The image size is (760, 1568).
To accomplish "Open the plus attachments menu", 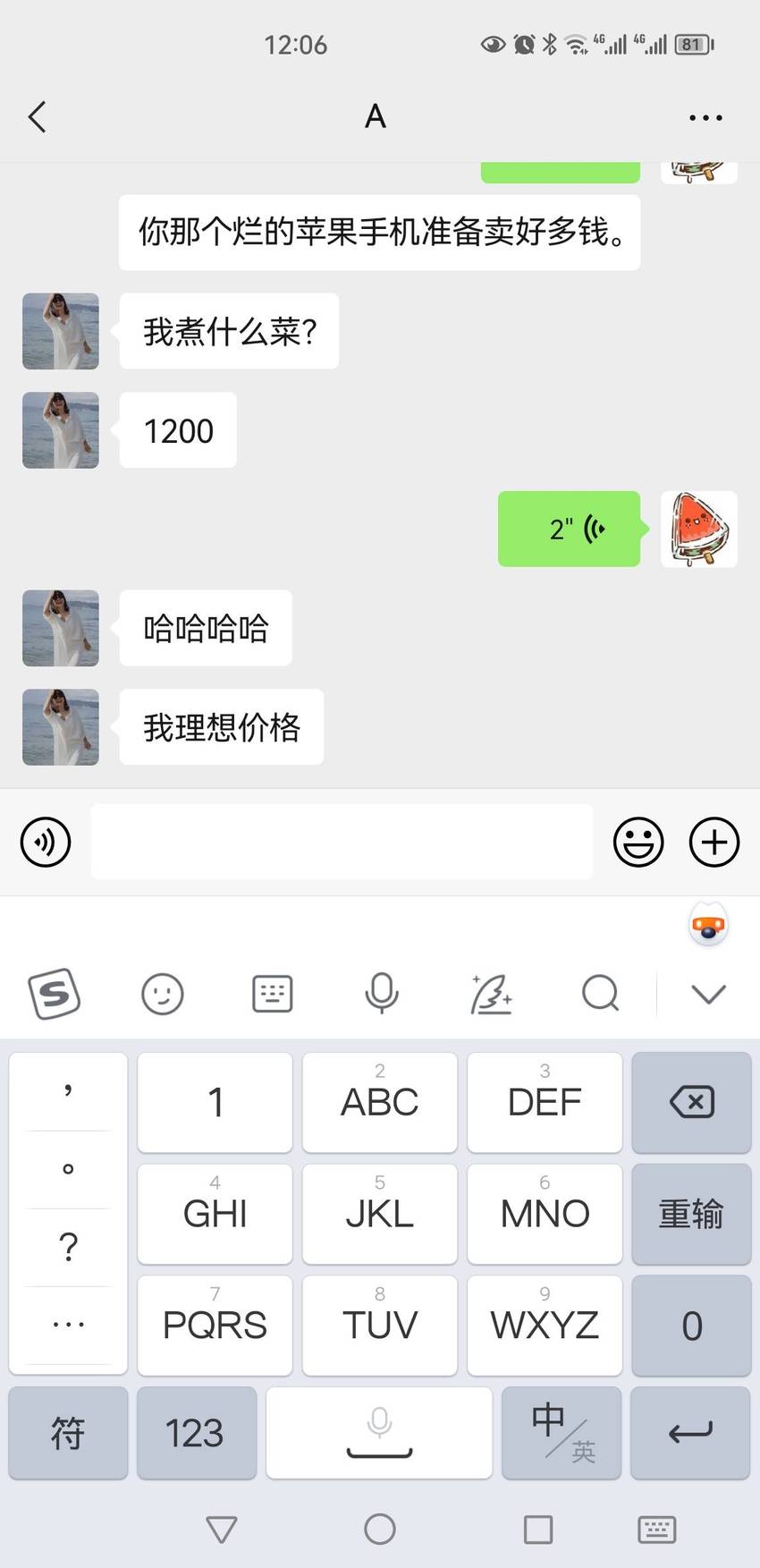I will 714,842.
